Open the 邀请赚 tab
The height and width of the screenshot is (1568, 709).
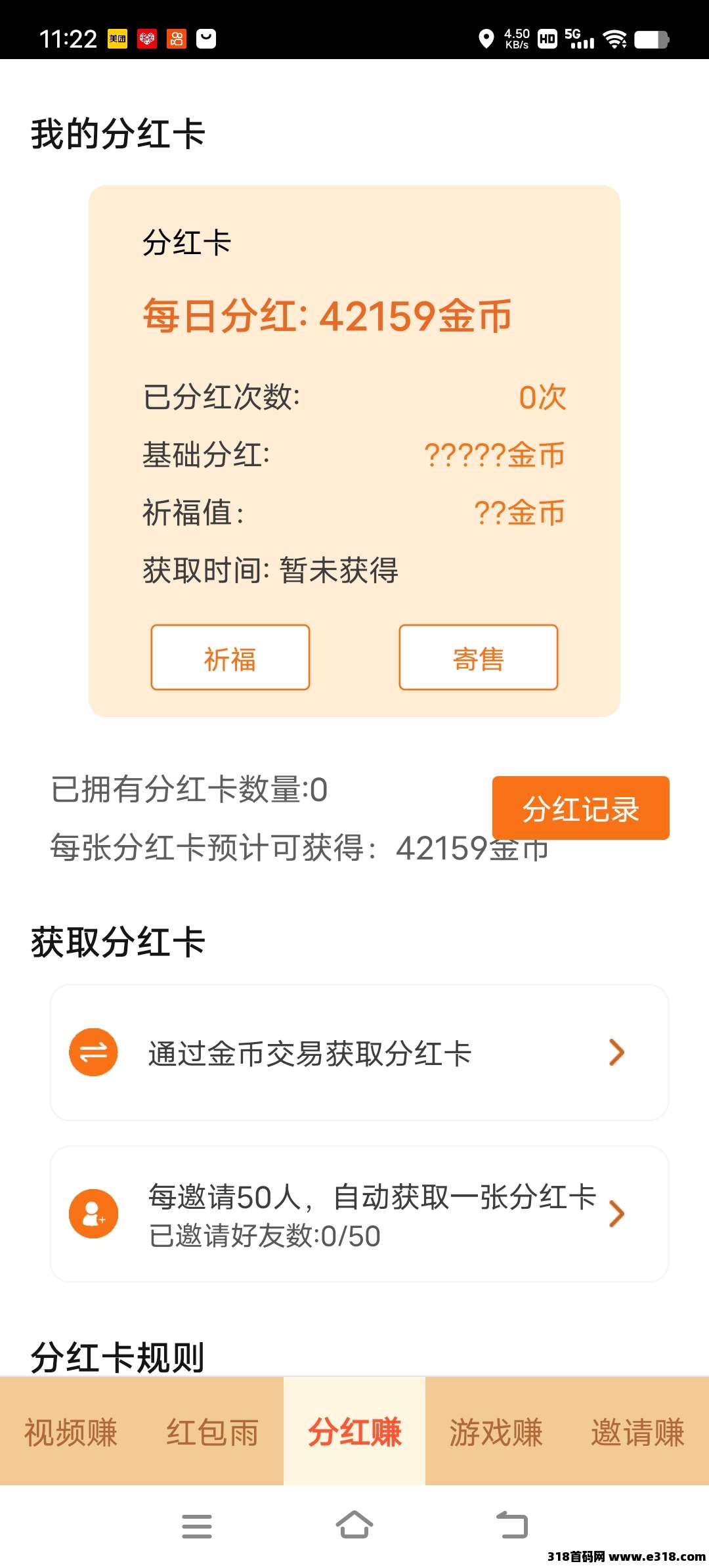point(638,1432)
